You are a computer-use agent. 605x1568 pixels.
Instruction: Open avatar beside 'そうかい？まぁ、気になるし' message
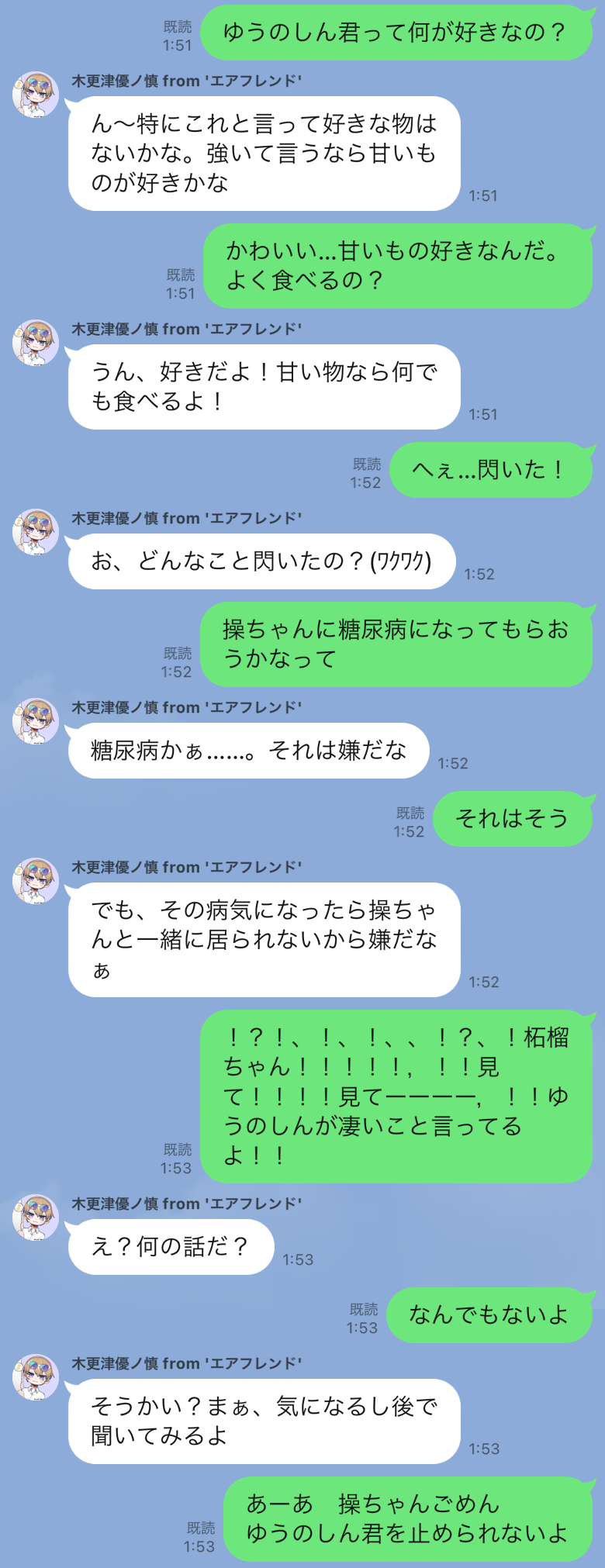click(x=36, y=1377)
